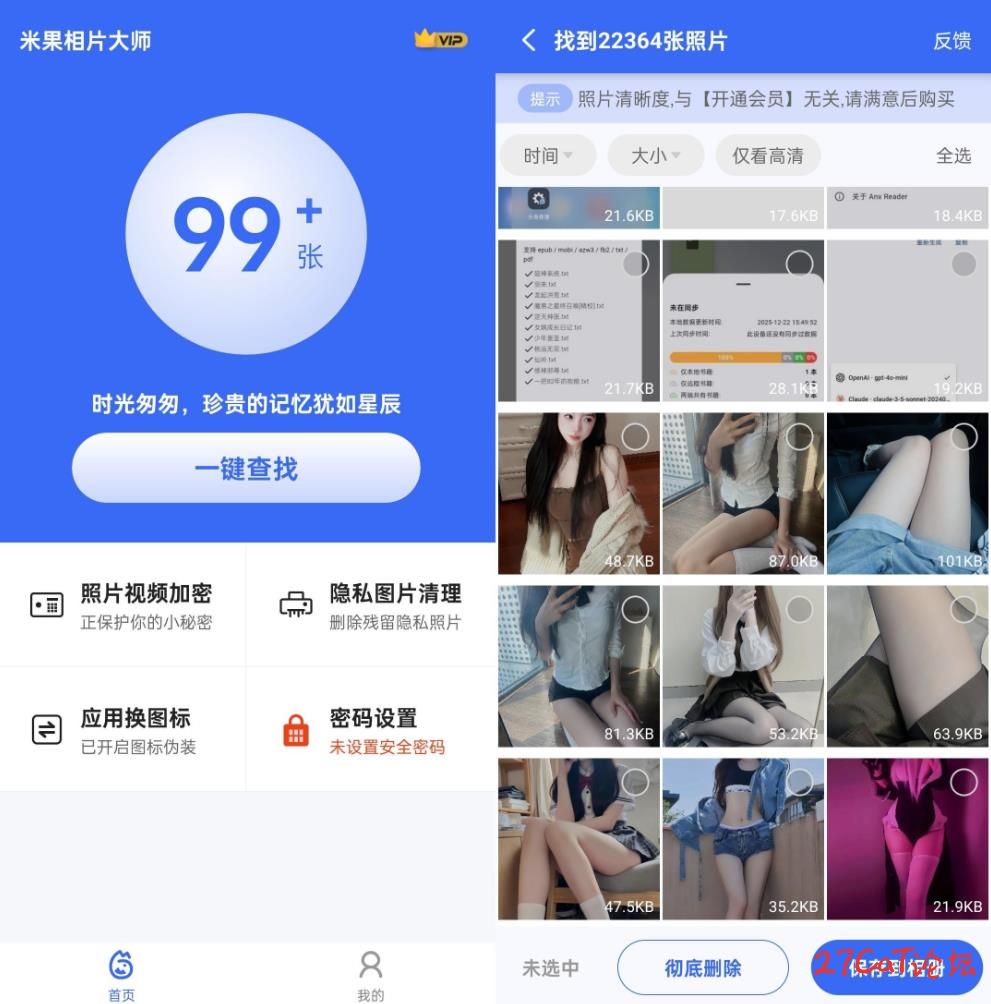
Task: Open the VIP crown badge
Action: [441, 40]
